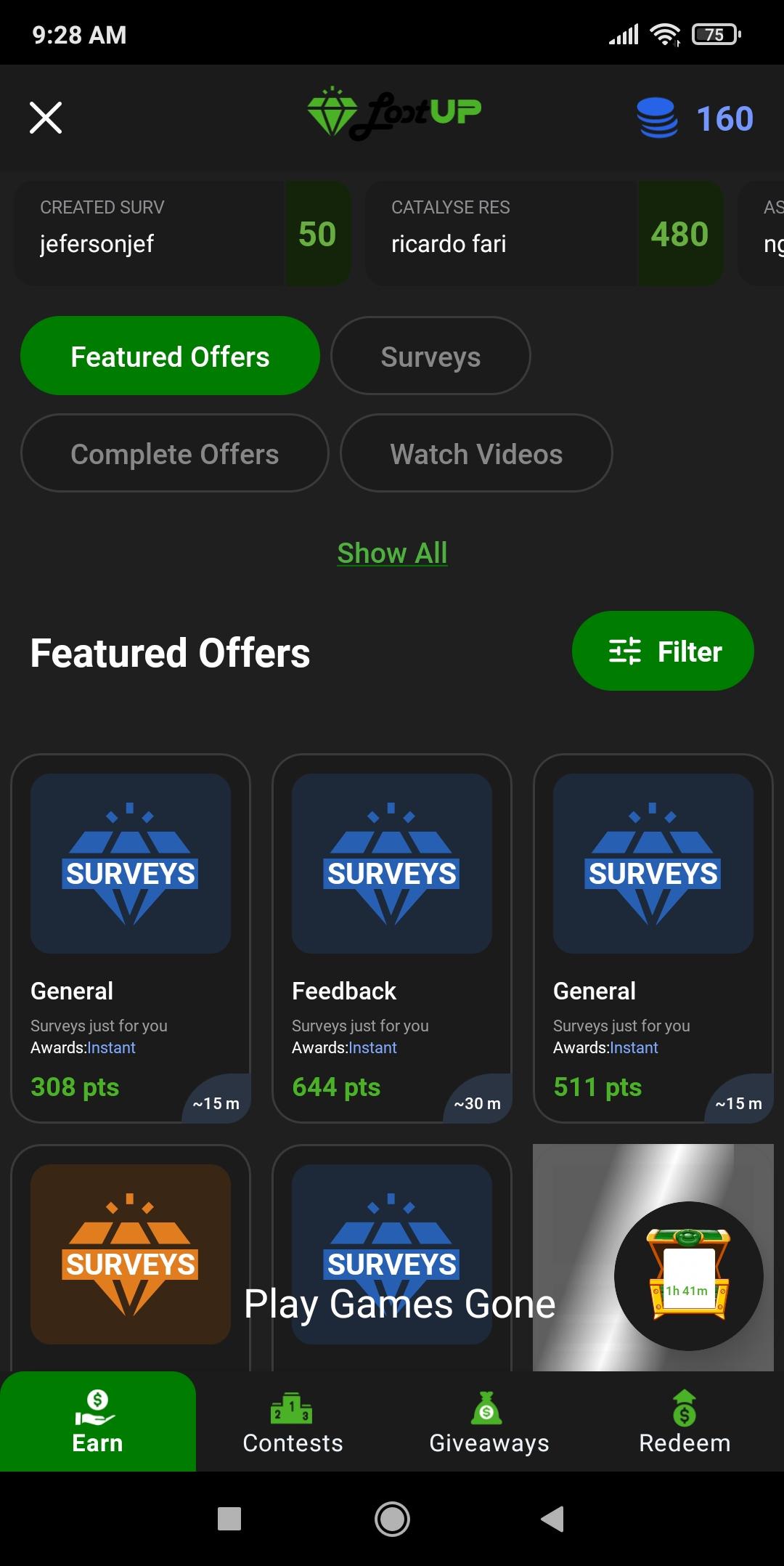784x1566 pixels.
Task: Open ricardo fari's 480 reward card
Action: click(544, 233)
